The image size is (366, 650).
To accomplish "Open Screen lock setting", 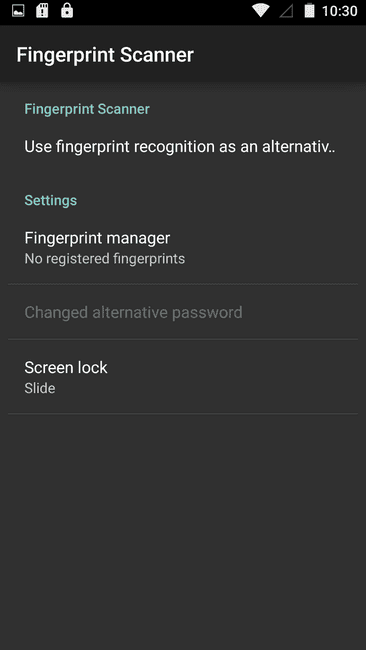I will [183, 377].
